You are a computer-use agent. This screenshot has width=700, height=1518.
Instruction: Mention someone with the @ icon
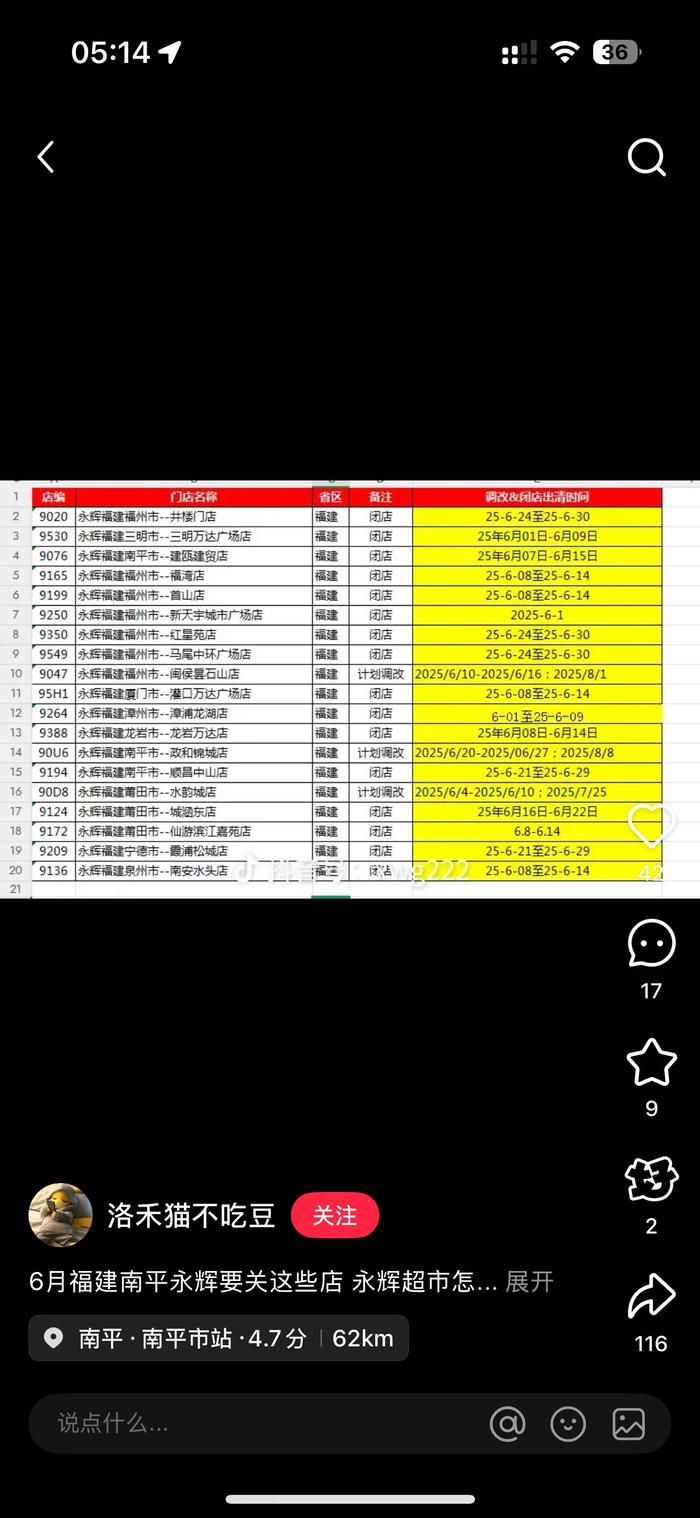[507, 1423]
